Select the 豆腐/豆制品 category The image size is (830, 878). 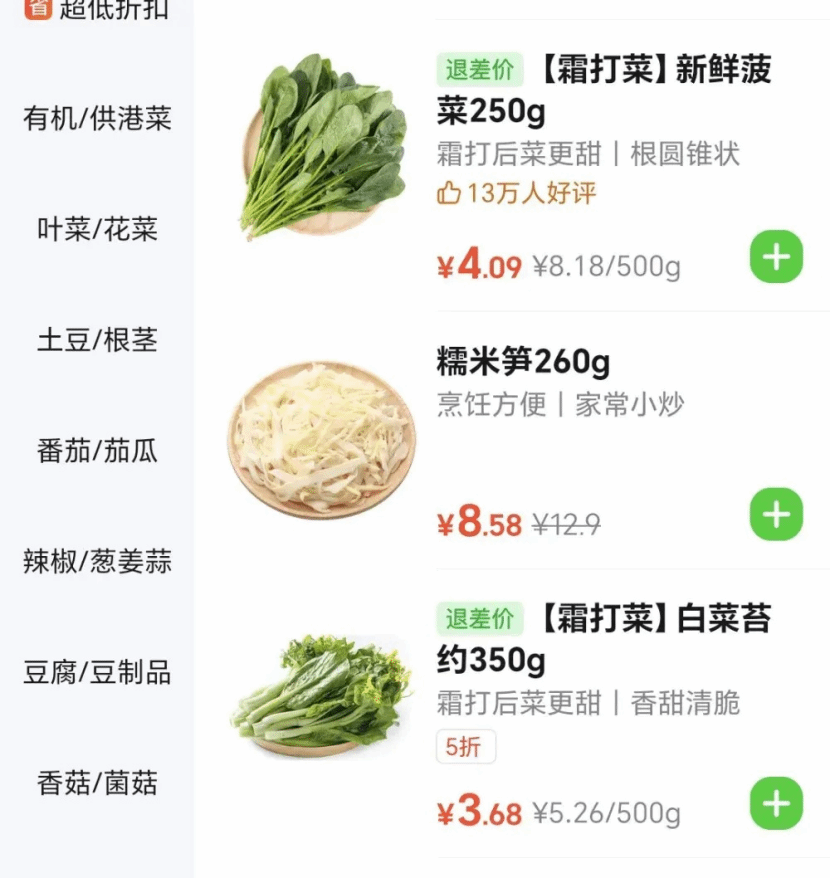point(97,673)
